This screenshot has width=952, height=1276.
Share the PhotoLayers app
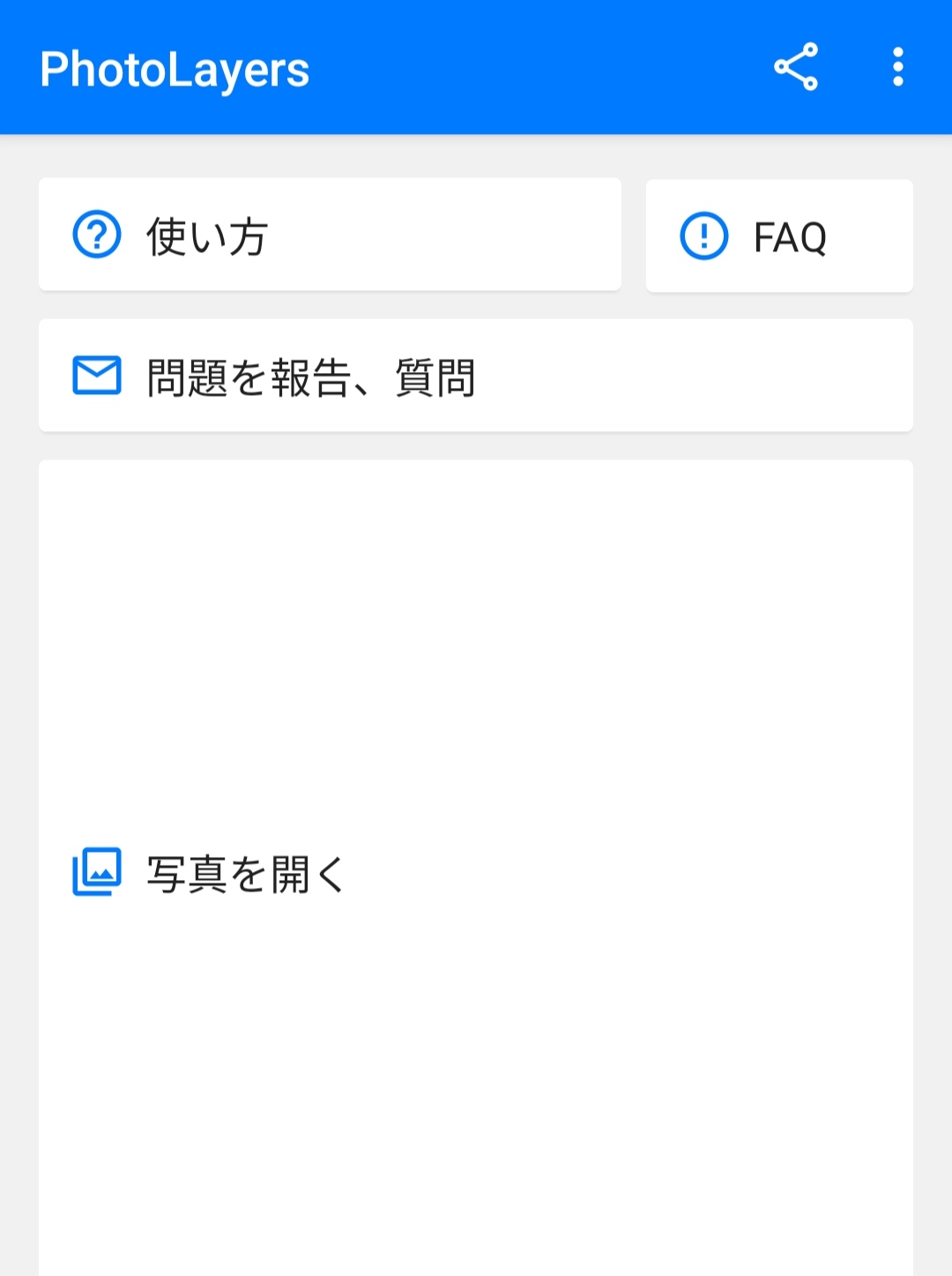click(x=796, y=67)
